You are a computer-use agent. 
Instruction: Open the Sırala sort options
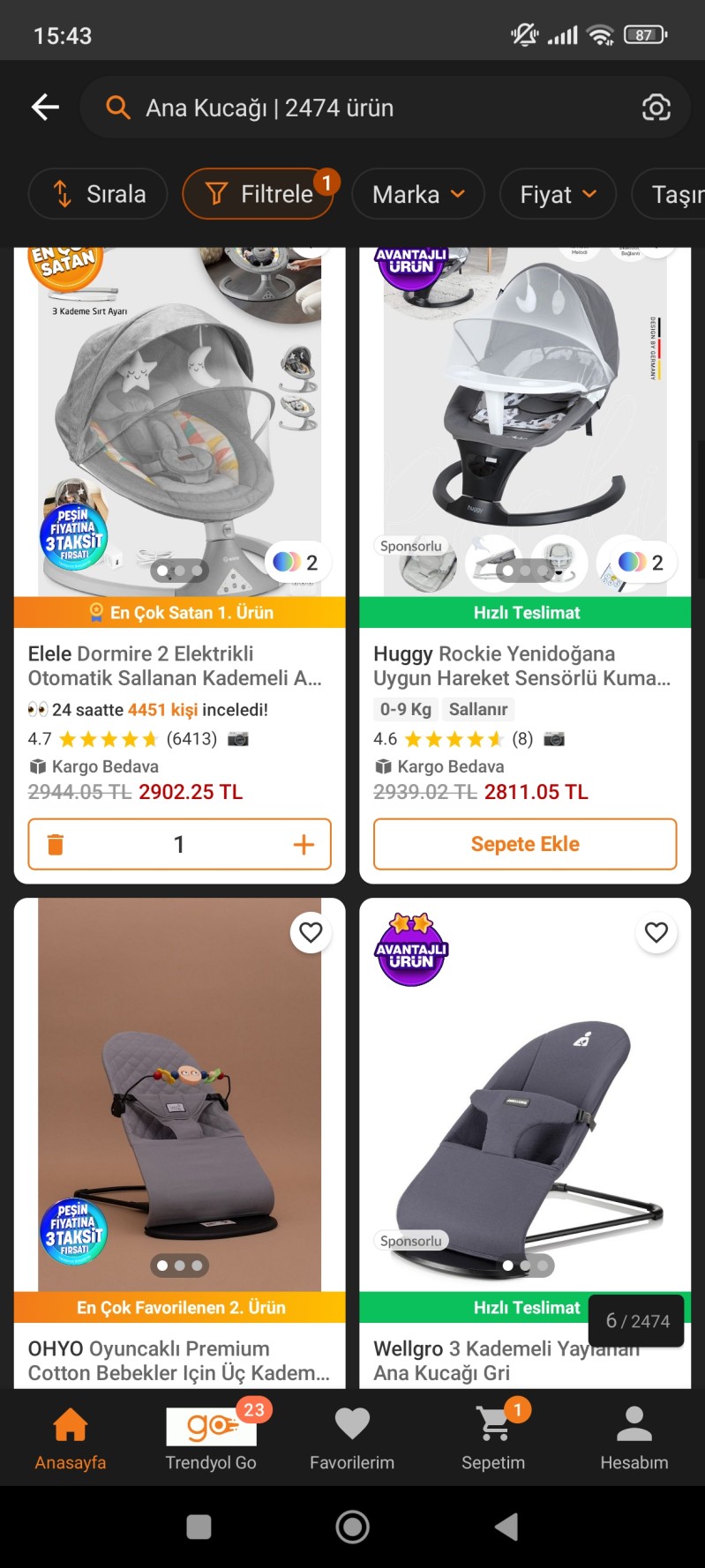tap(98, 194)
